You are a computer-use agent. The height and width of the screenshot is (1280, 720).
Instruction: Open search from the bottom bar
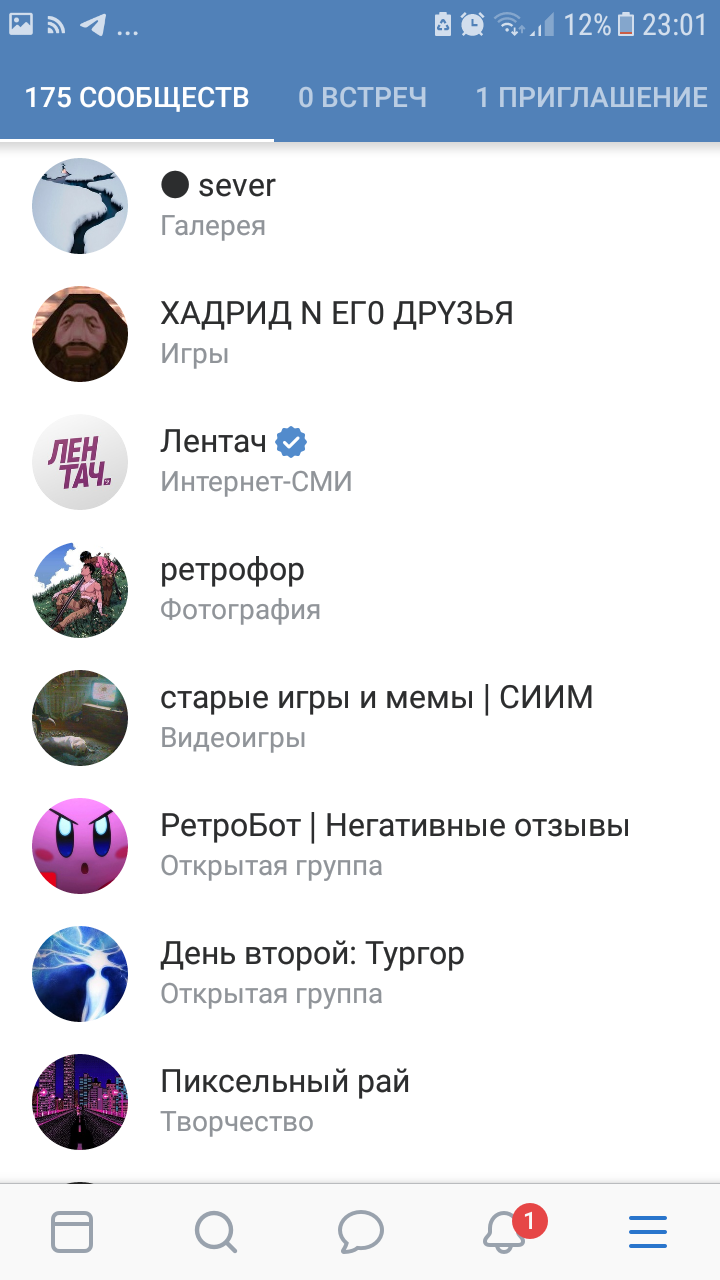pos(215,1232)
